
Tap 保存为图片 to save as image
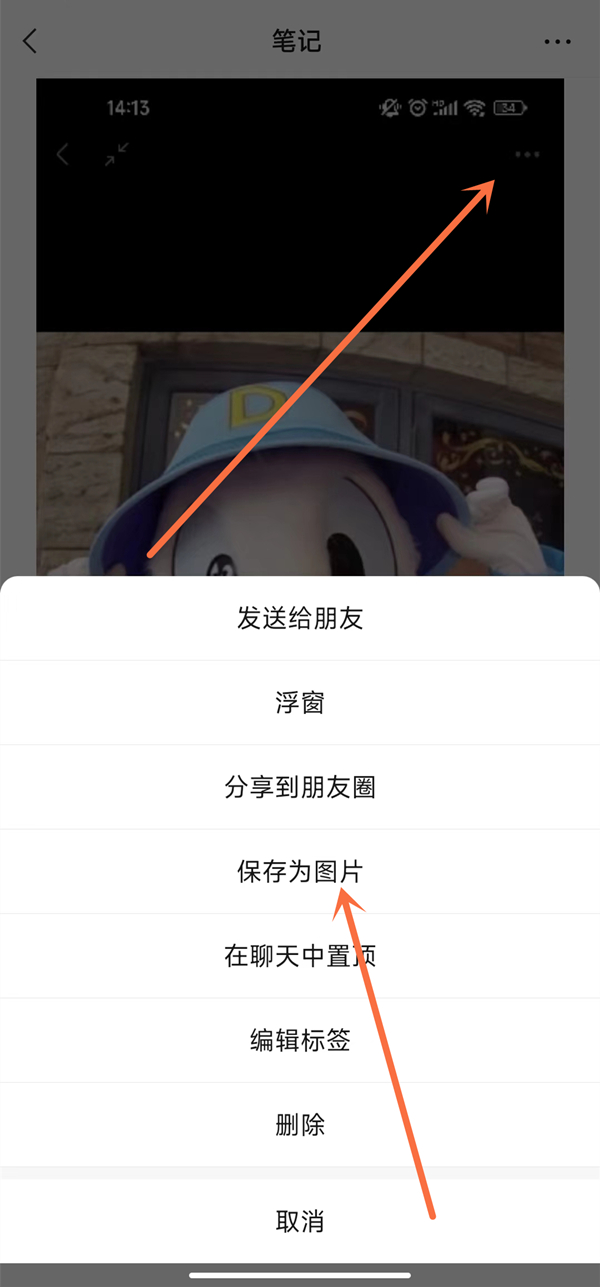point(300,872)
